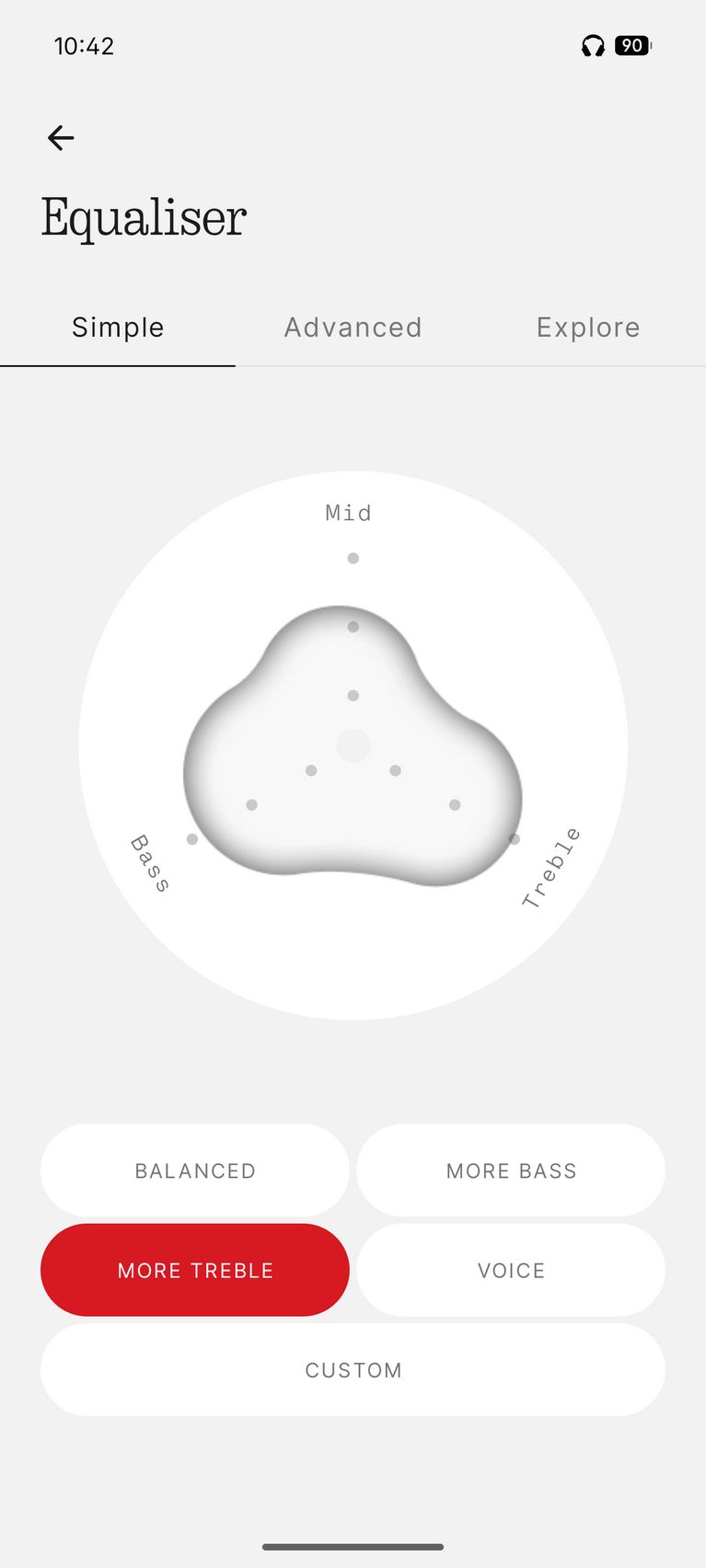The image size is (706, 1568).
Task: Open the Custom equaliser preset
Action: [x=353, y=1369]
